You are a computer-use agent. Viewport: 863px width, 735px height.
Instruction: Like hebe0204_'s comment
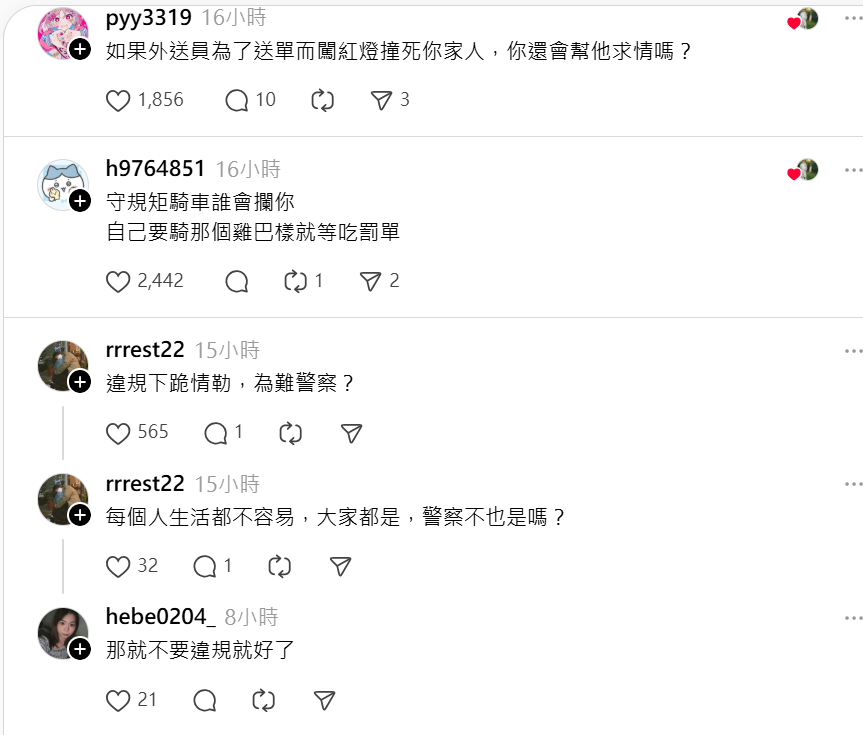[x=118, y=700]
